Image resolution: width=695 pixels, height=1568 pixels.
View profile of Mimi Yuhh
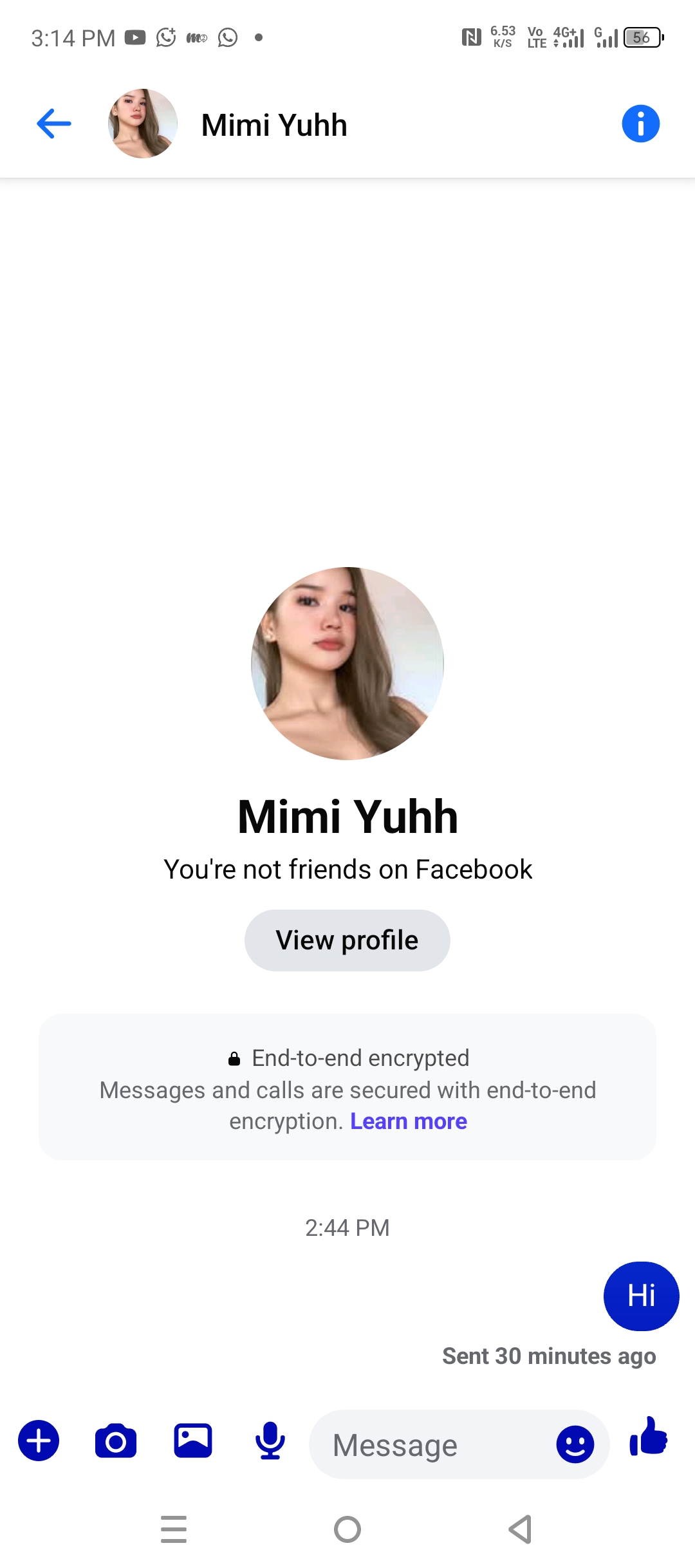click(347, 940)
